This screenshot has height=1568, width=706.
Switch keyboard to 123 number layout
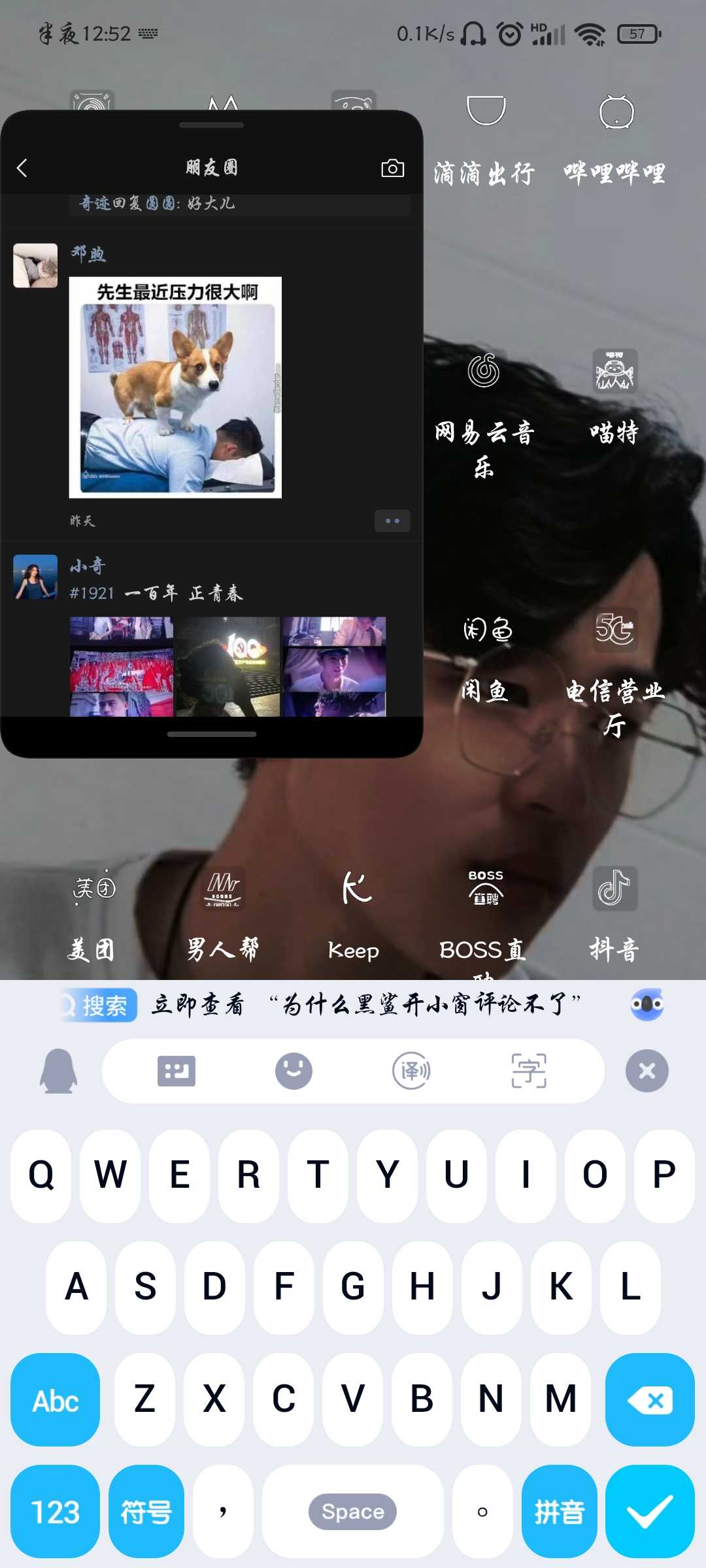[56, 1511]
